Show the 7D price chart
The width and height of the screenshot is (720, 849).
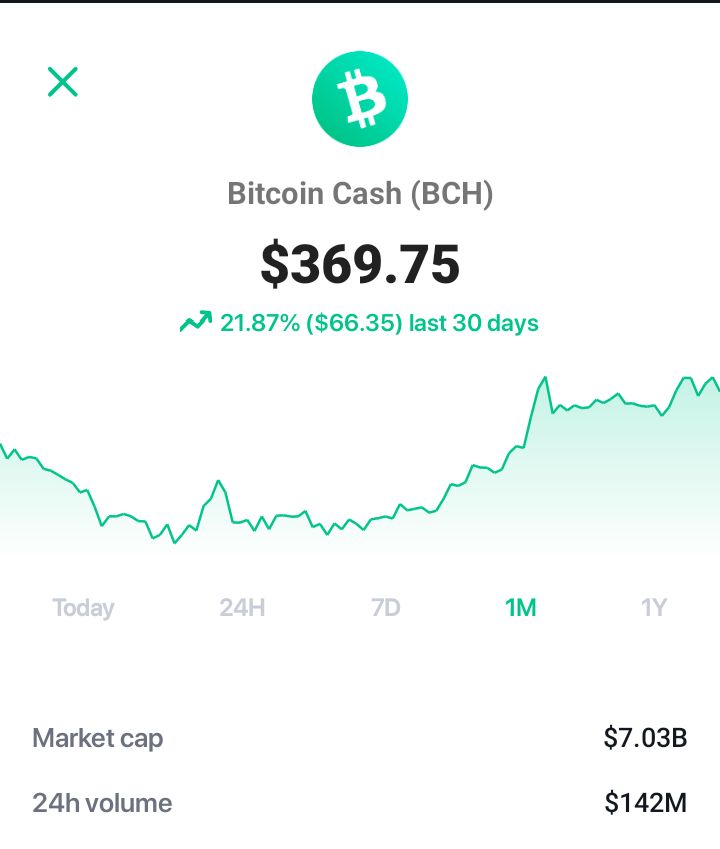385,608
